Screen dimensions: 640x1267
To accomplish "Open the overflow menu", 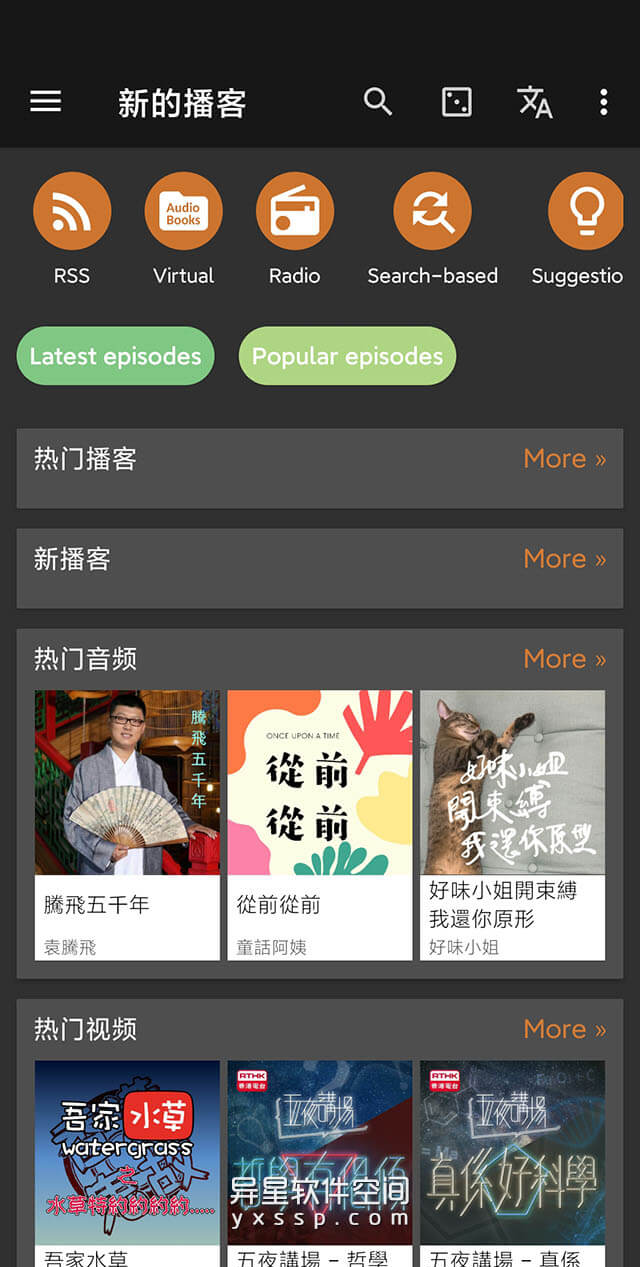I will pos(603,102).
